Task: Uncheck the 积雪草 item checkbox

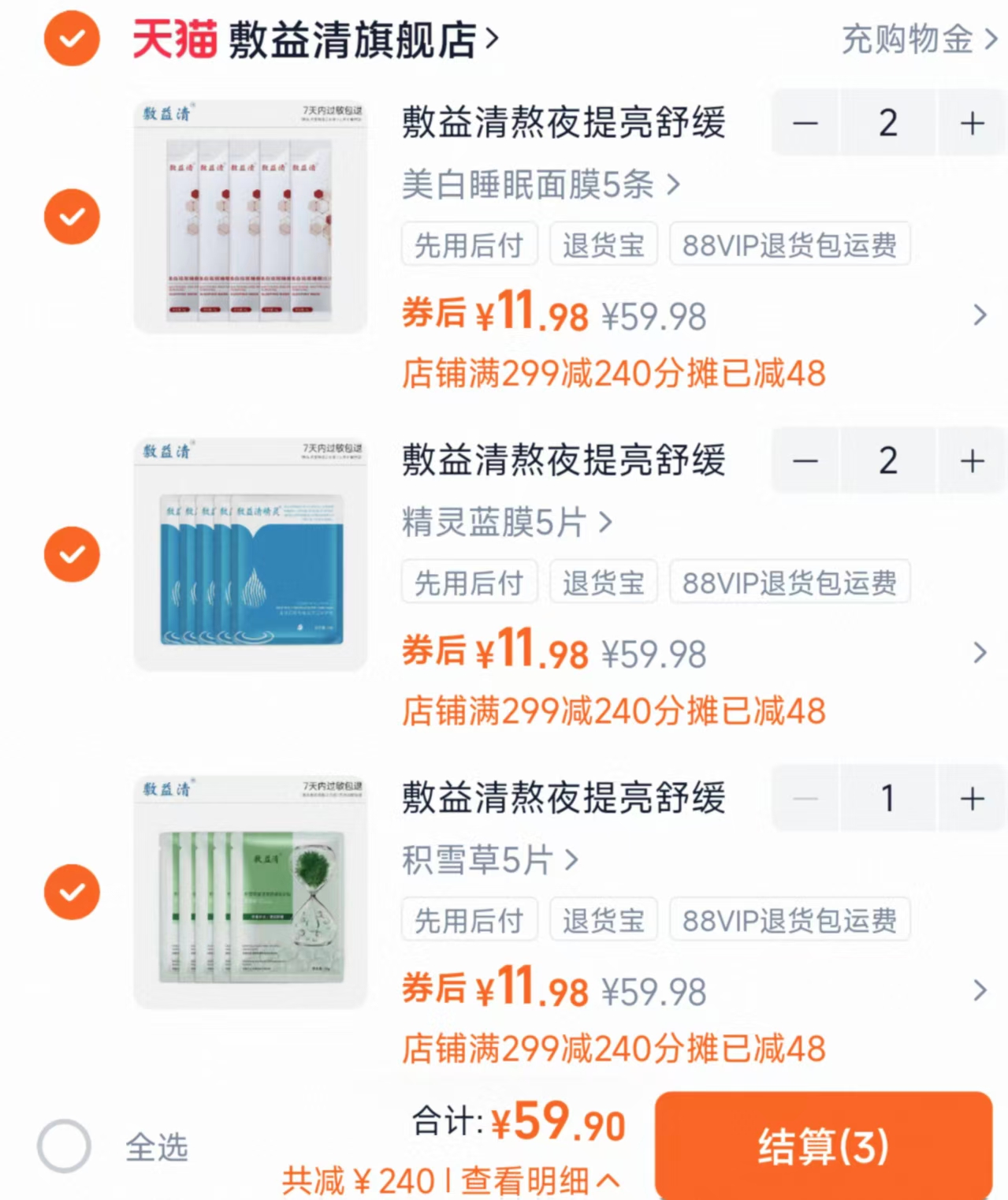Action: click(x=72, y=892)
